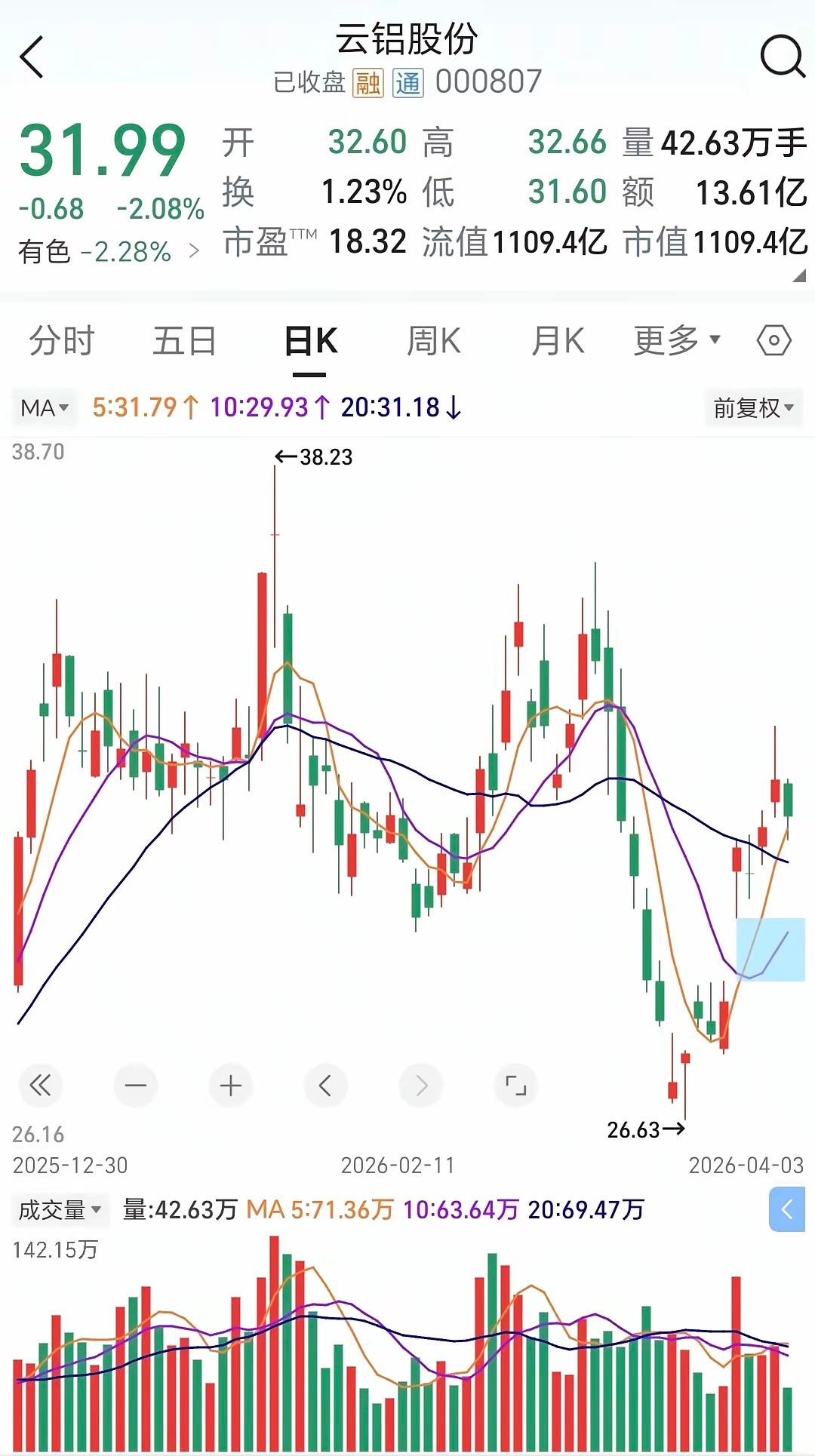815x1456 pixels.
Task: Zoom in the chart with the plus icon
Action: pos(231,1086)
